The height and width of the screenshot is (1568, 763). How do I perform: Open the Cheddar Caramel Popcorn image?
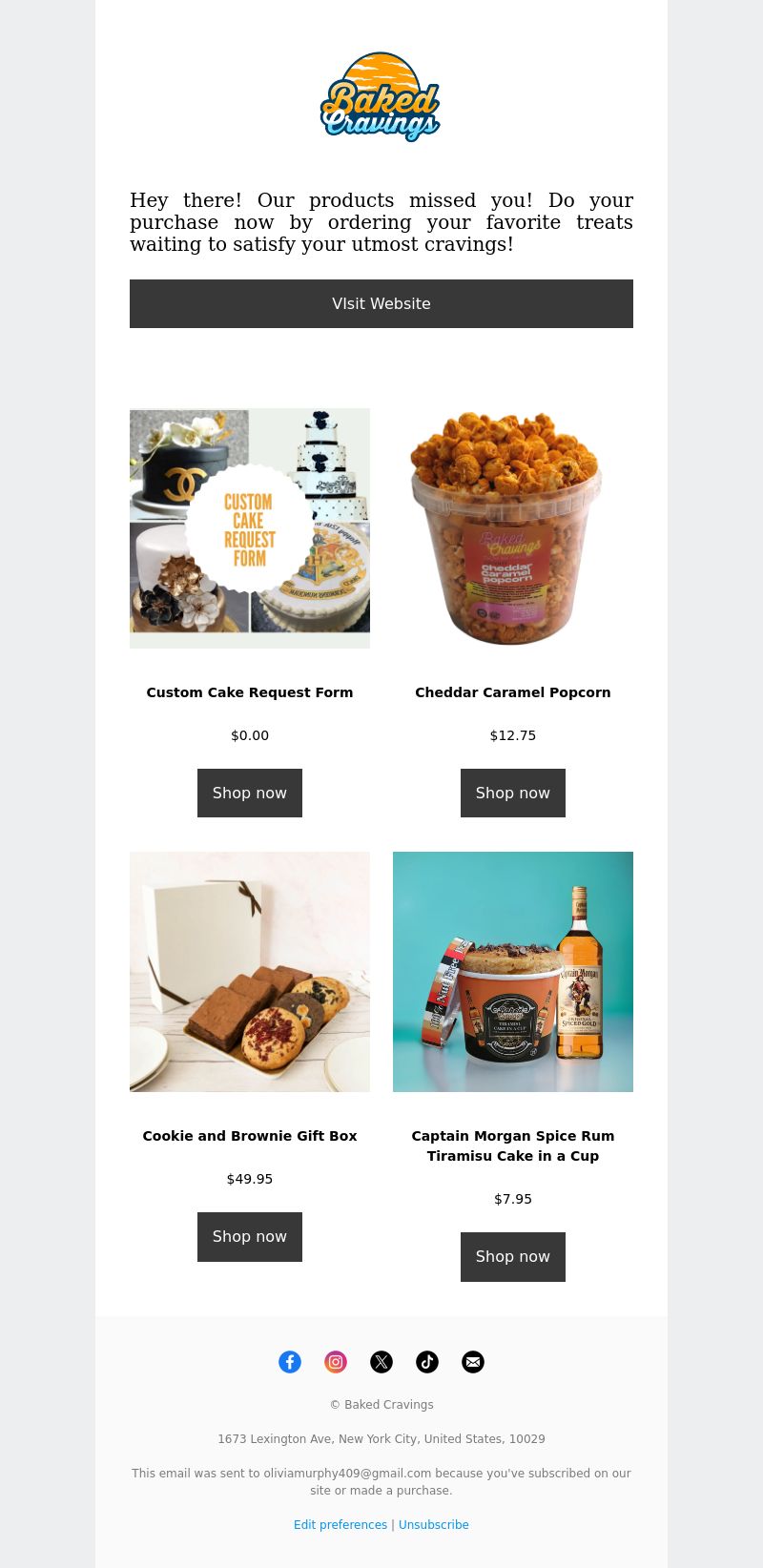point(513,528)
